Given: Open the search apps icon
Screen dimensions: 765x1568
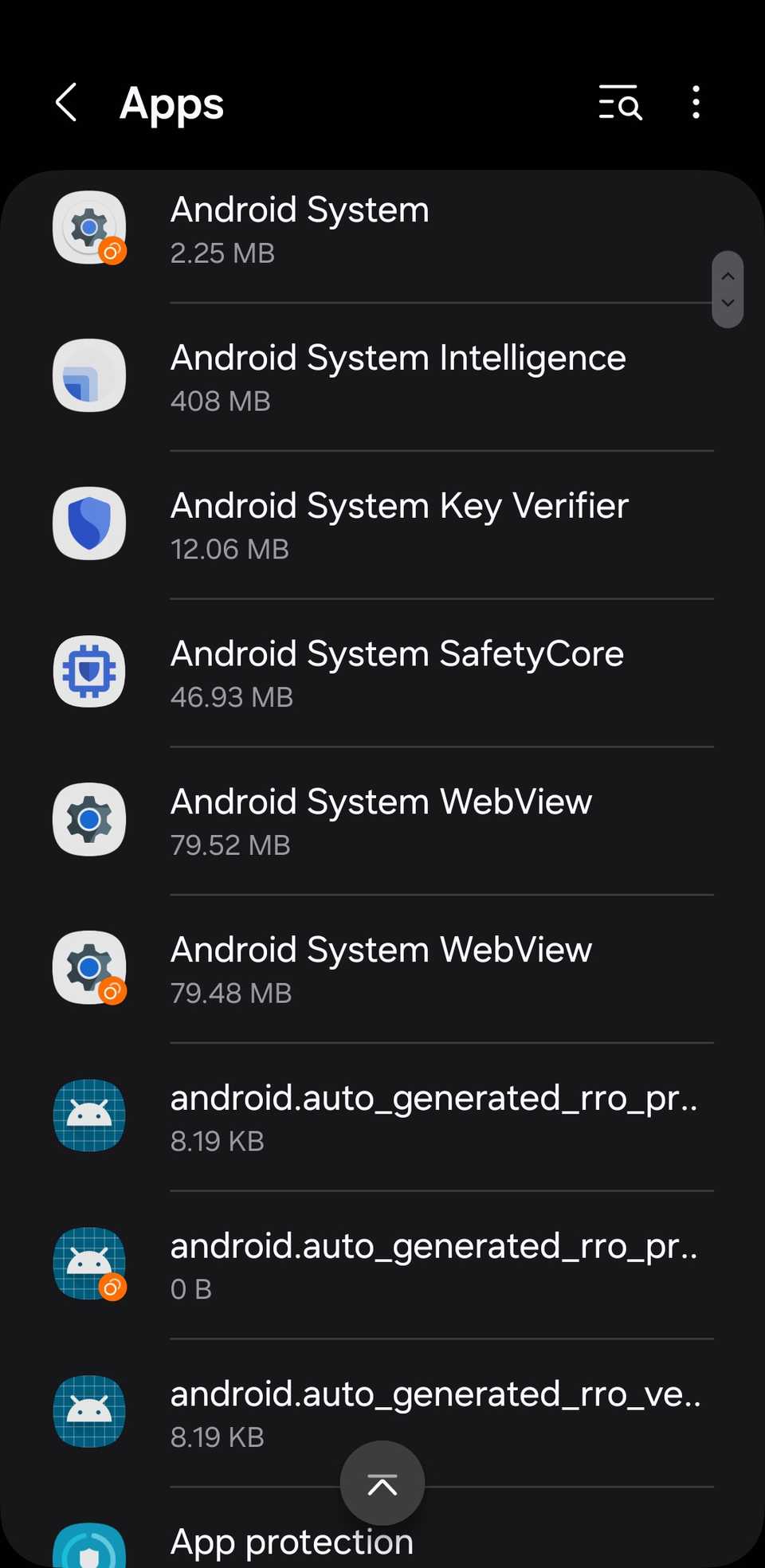Looking at the screenshot, I should pos(619,104).
